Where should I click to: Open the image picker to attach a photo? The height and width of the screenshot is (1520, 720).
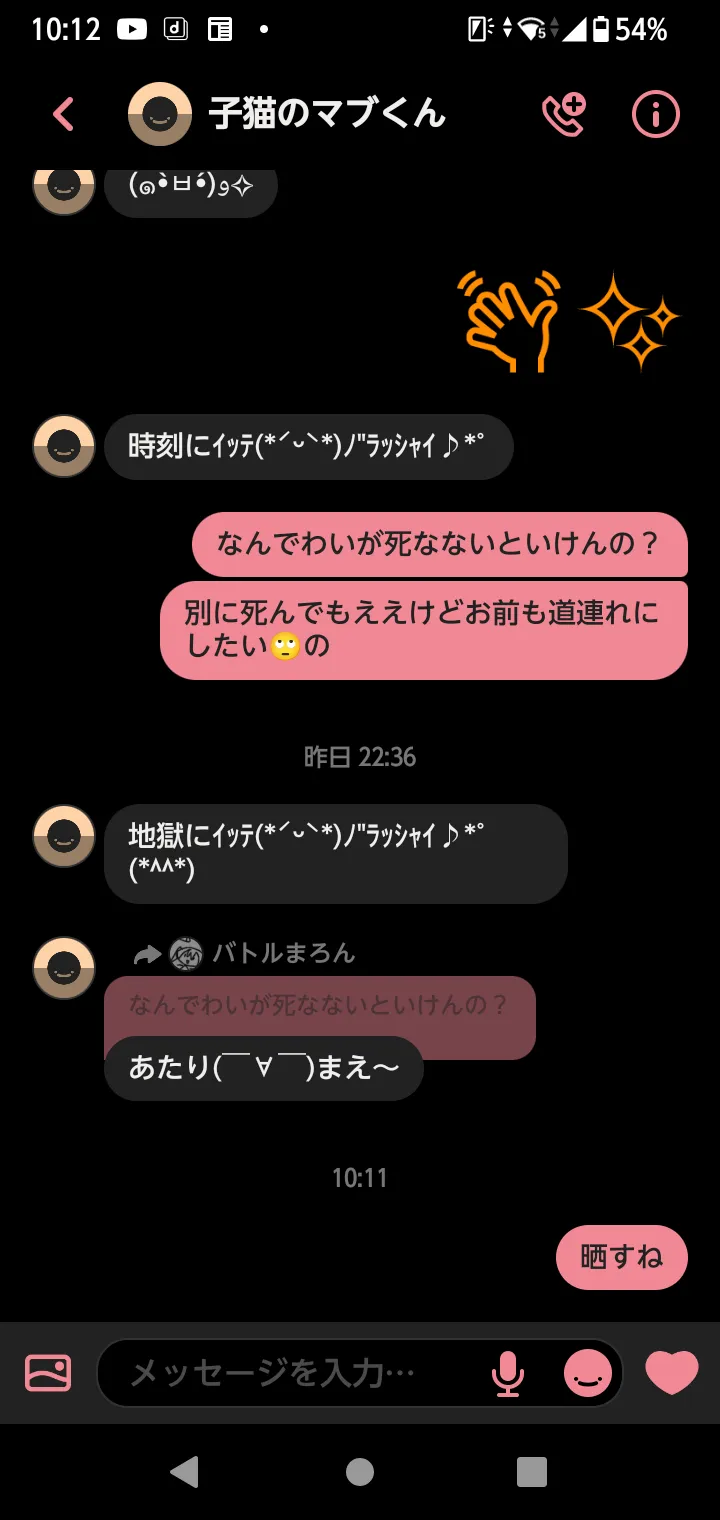(x=48, y=1372)
